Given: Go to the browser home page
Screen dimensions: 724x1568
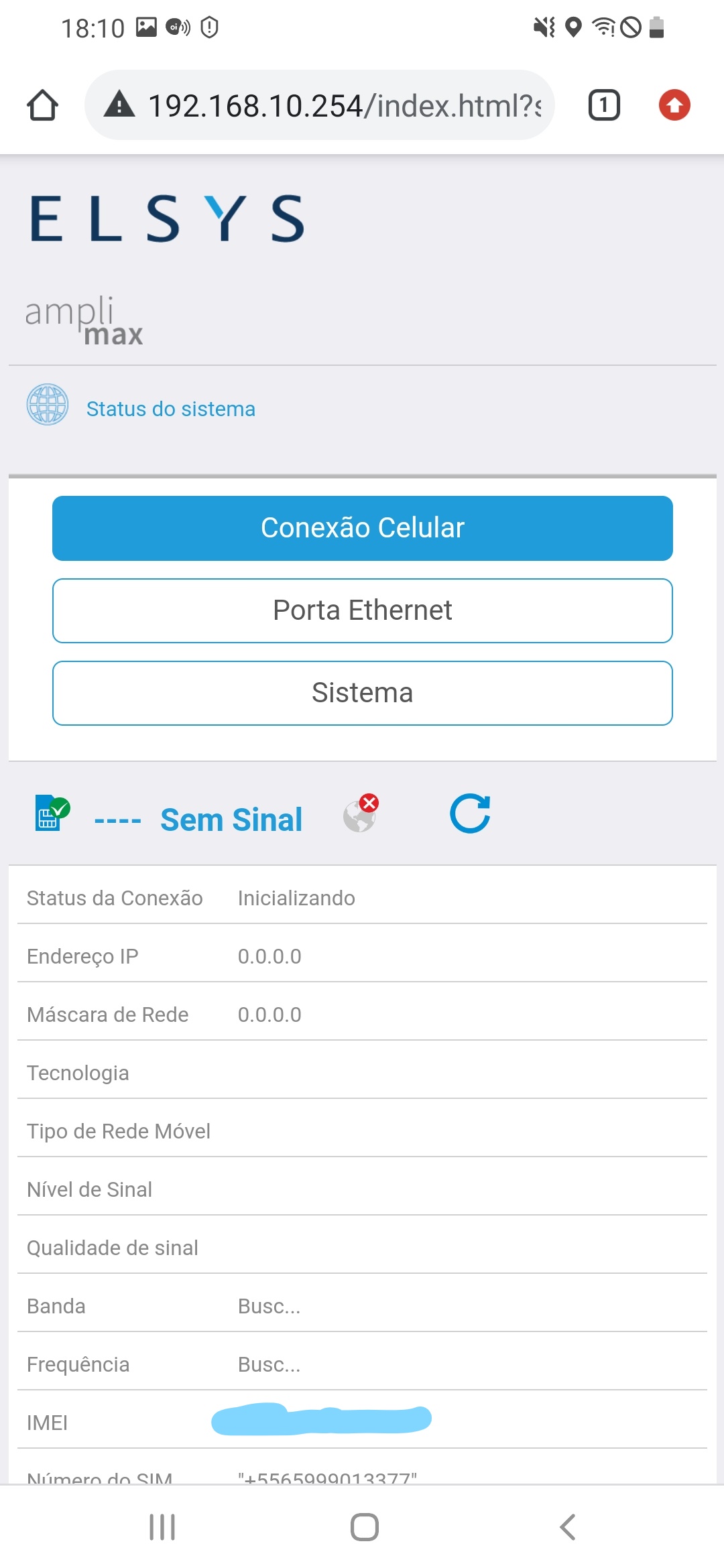Looking at the screenshot, I should pos(42,105).
